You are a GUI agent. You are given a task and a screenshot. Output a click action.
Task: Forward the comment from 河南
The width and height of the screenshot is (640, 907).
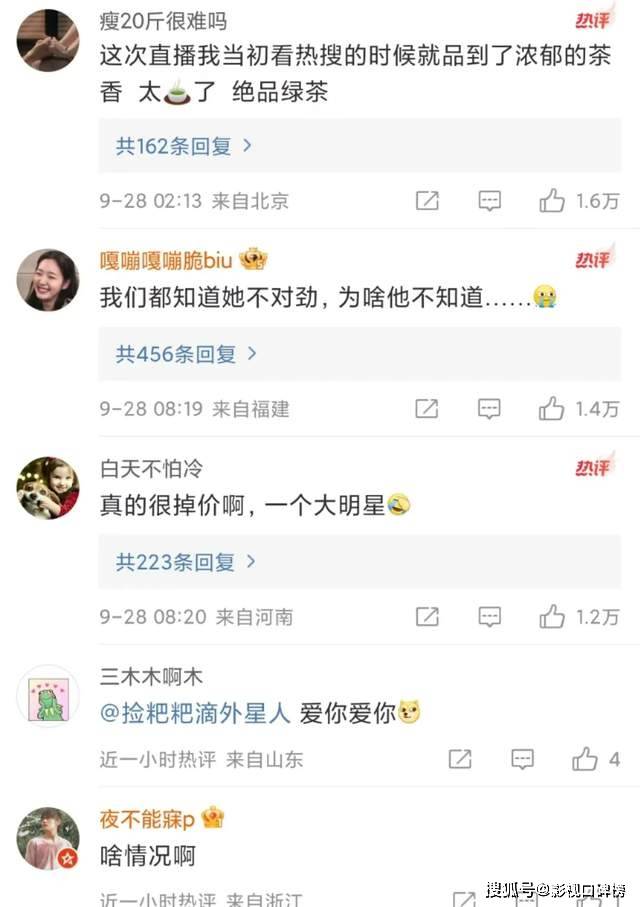427,617
